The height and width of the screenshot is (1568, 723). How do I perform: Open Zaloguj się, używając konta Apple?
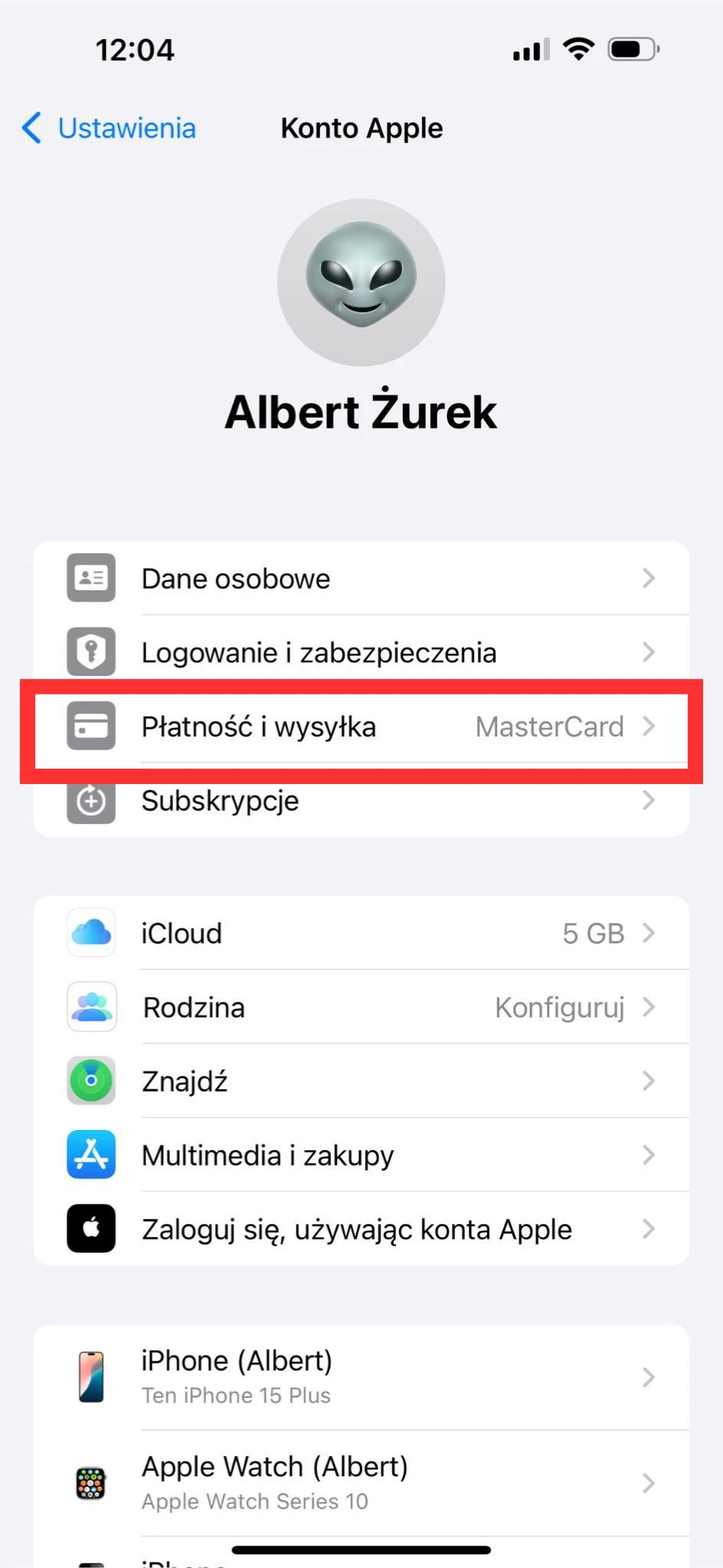tap(361, 1230)
